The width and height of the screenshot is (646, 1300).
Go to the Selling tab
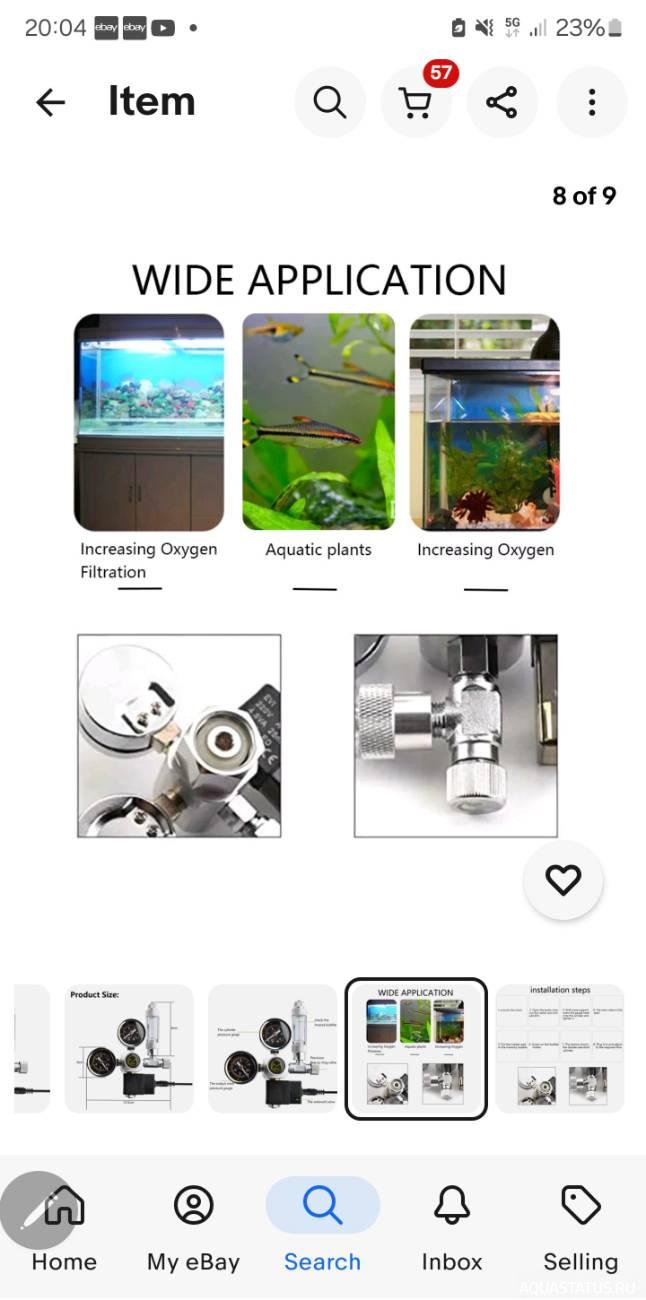(581, 1226)
